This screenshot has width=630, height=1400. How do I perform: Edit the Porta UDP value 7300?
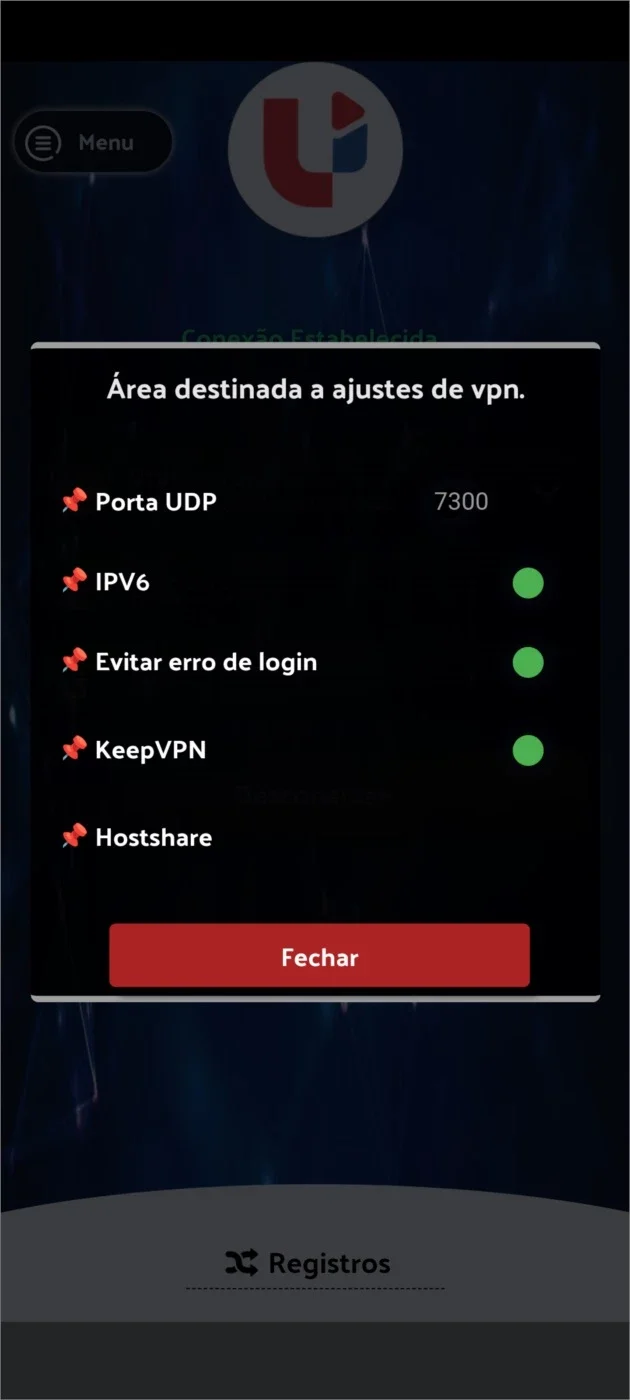461,501
